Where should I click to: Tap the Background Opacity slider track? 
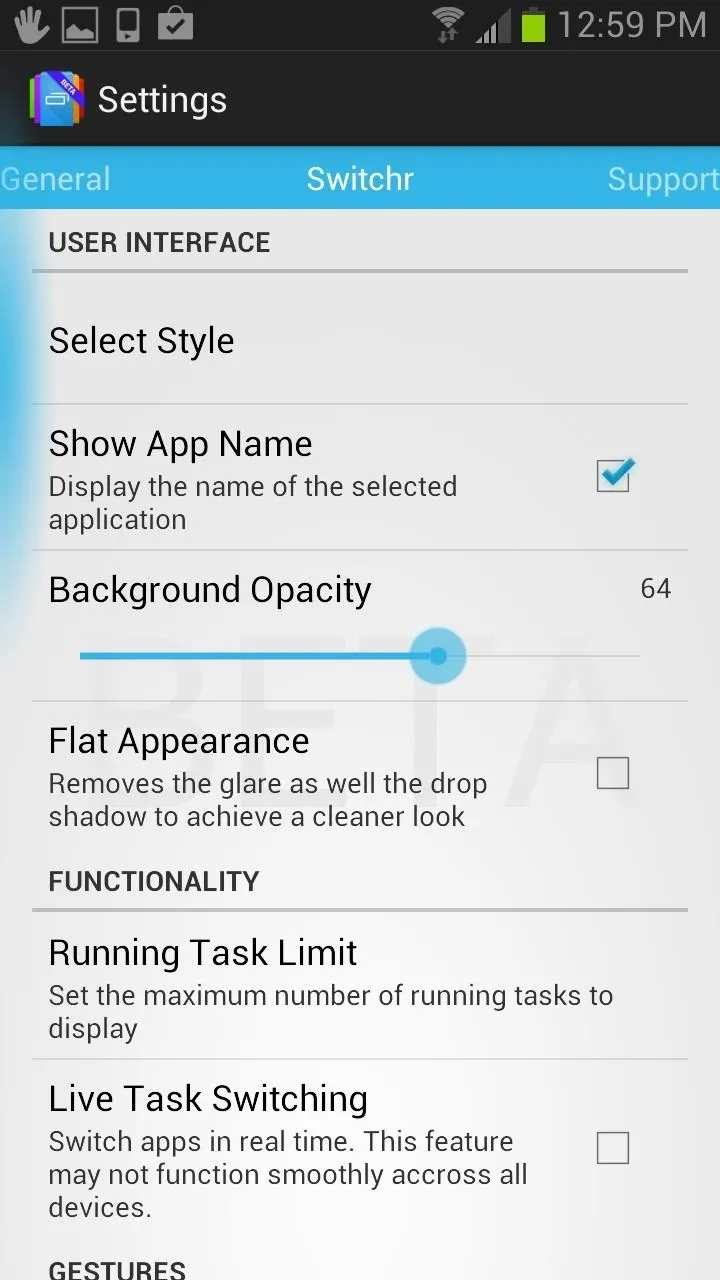[x=360, y=656]
